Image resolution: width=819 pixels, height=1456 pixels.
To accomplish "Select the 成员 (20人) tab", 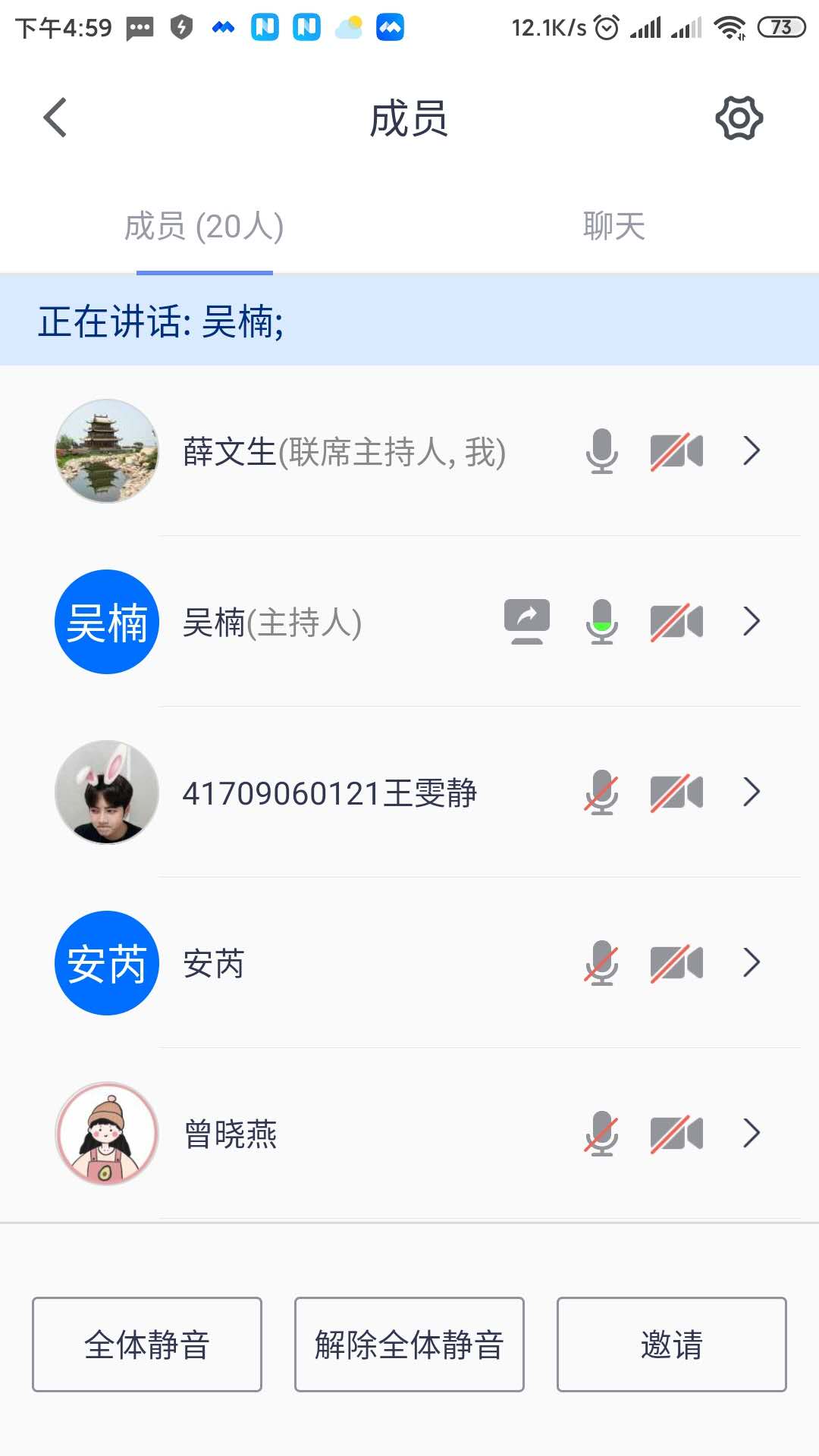I will [204, 226].
